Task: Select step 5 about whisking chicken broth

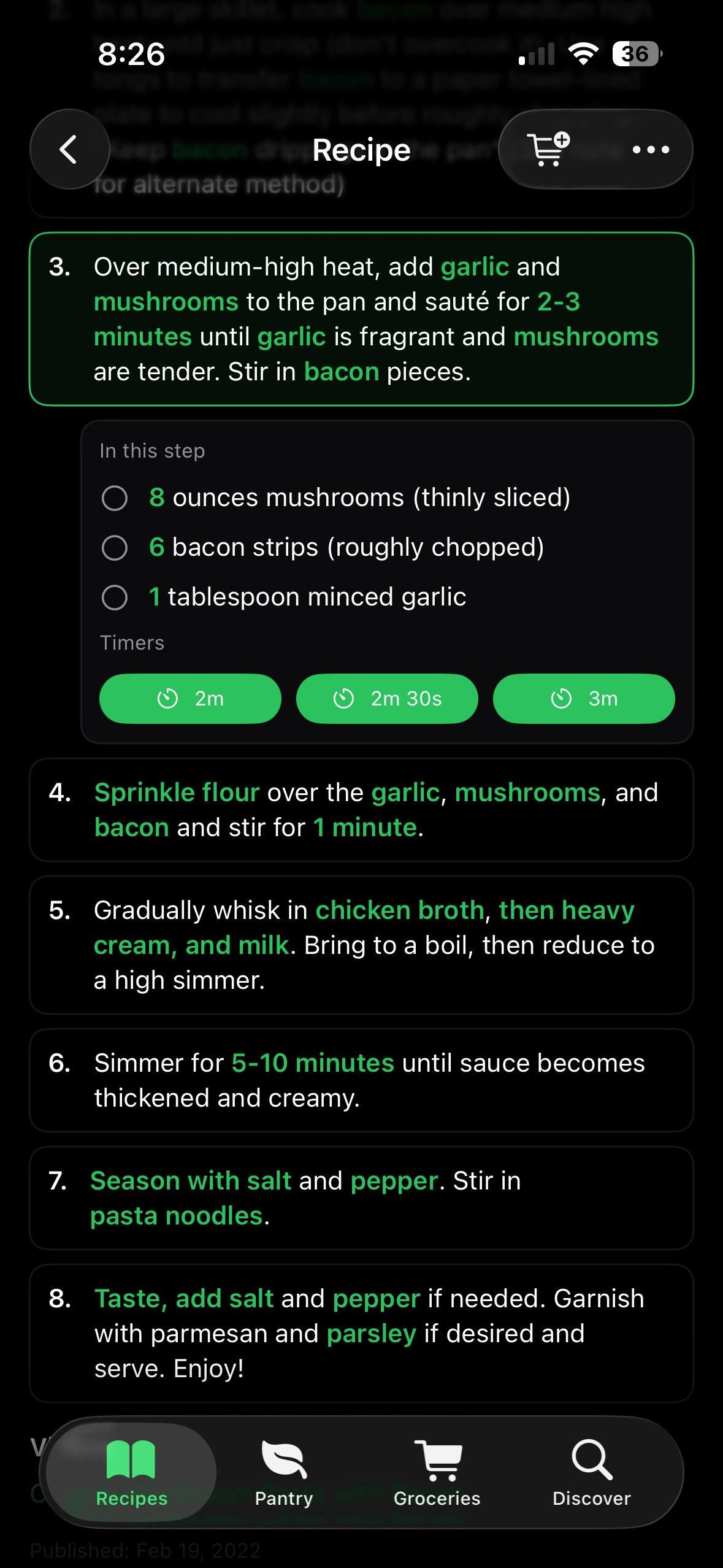Action: 361,945
